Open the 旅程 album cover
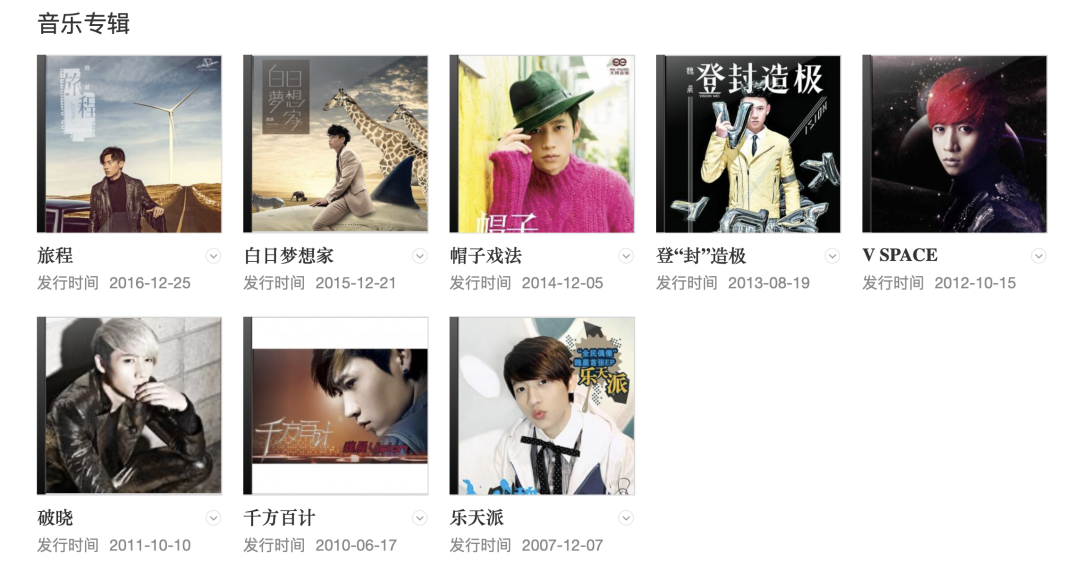The height and width of the screenshot is (570, 1080). coord(129,144)
